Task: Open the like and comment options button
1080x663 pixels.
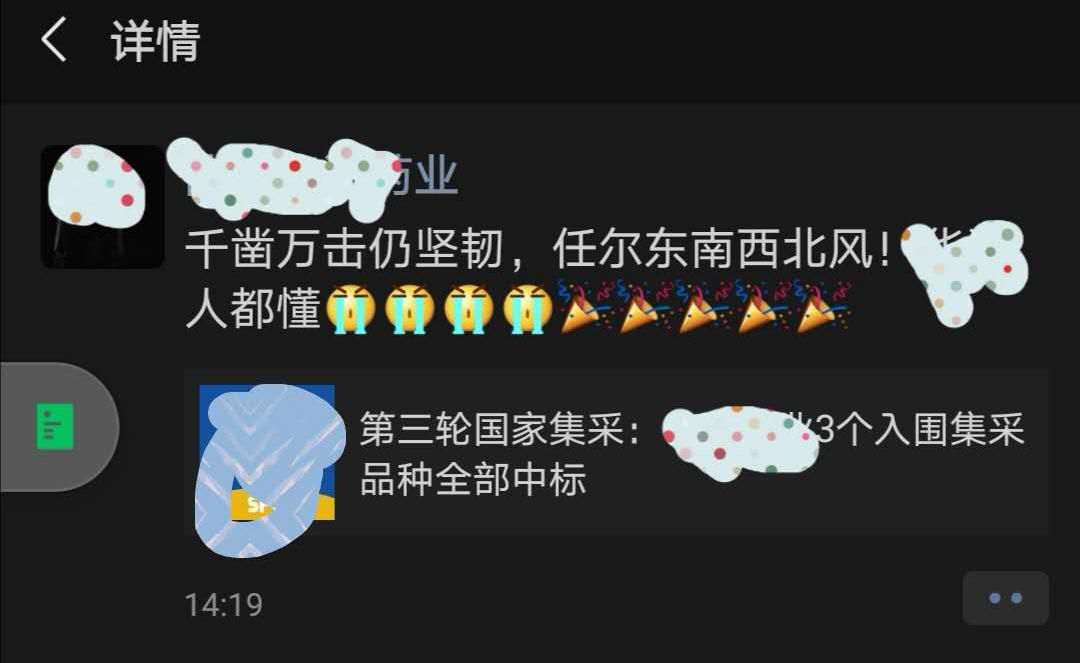Action: (x=1005, y=598)
